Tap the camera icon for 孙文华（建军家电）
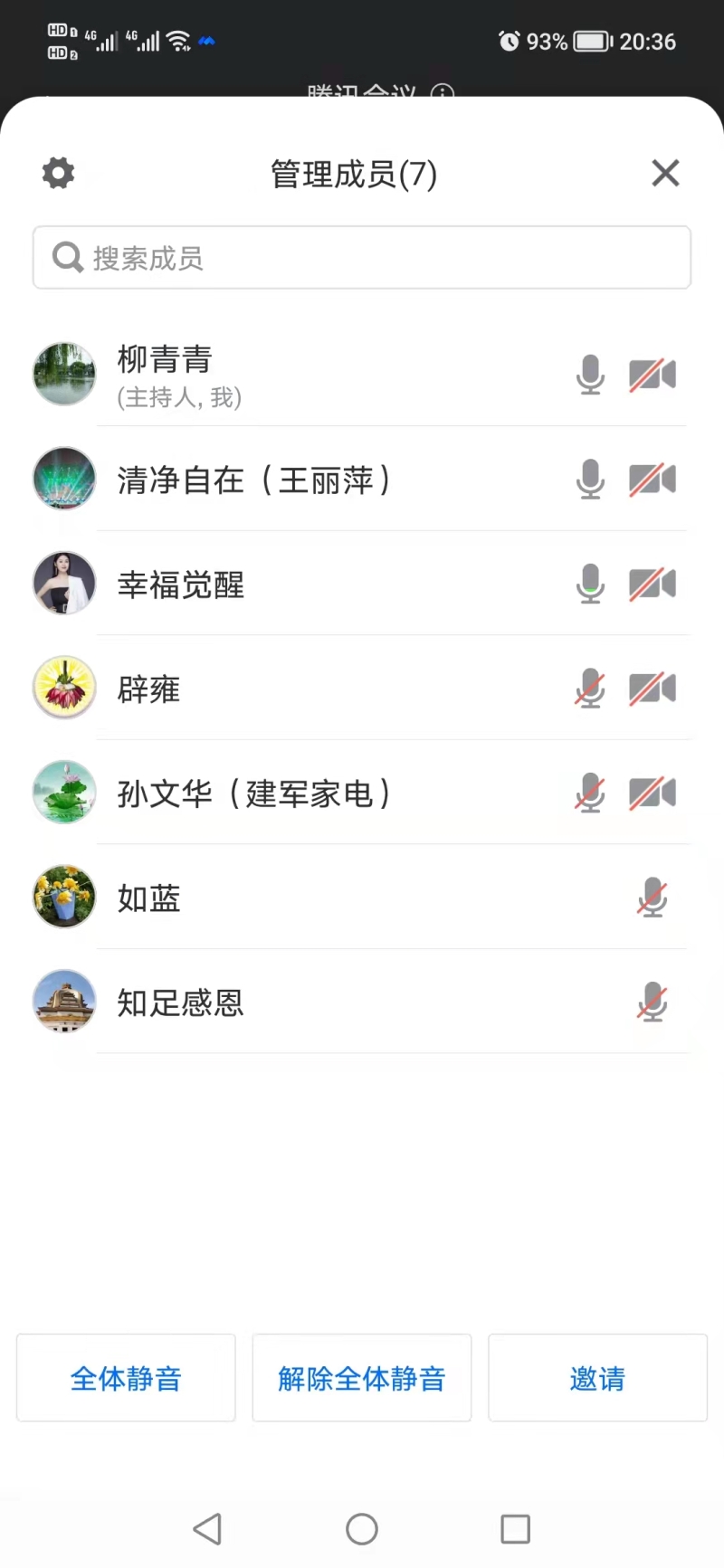The width and height of the screenshot is (724, 1568). [x=653, y=794]
